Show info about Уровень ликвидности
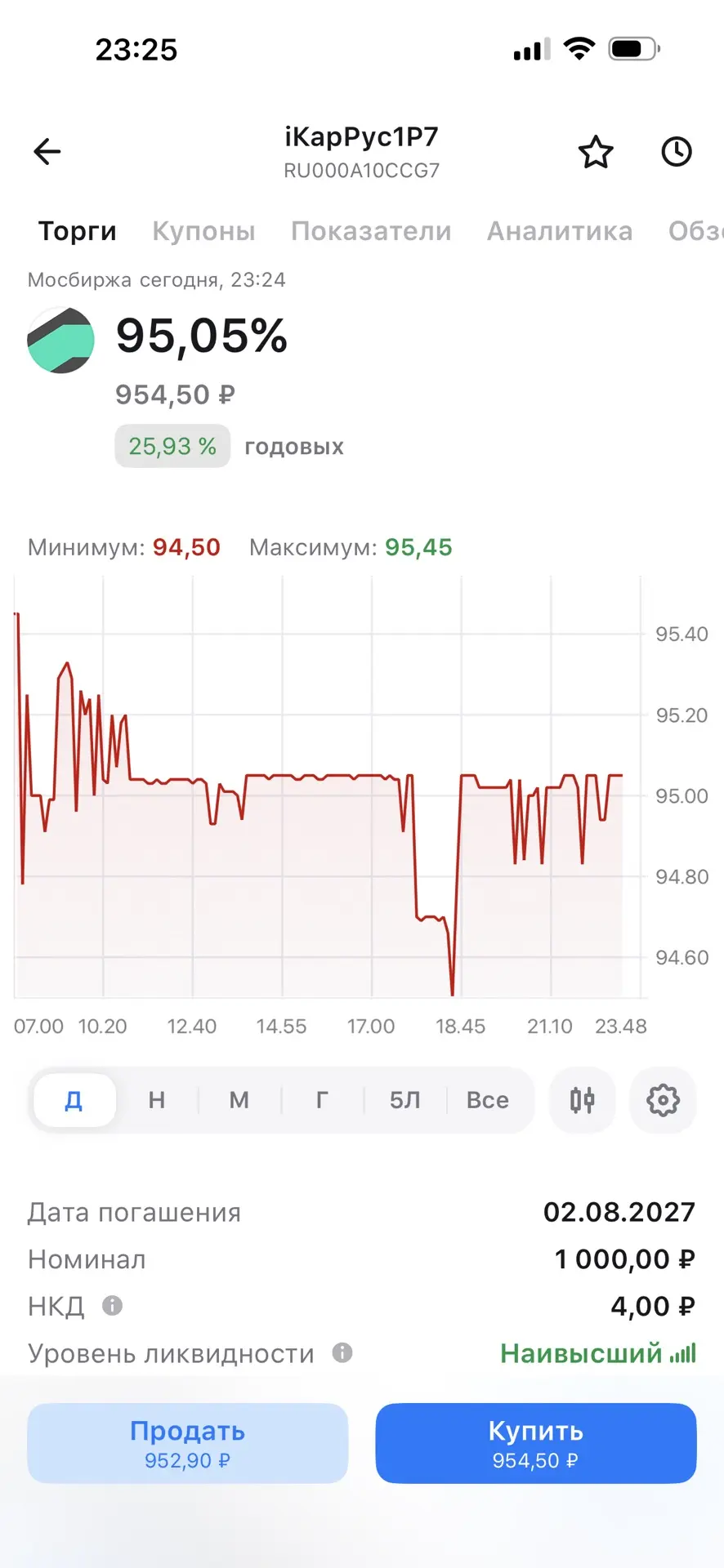The width and height of the screenshot is (724, 1568). (342, 1353)
